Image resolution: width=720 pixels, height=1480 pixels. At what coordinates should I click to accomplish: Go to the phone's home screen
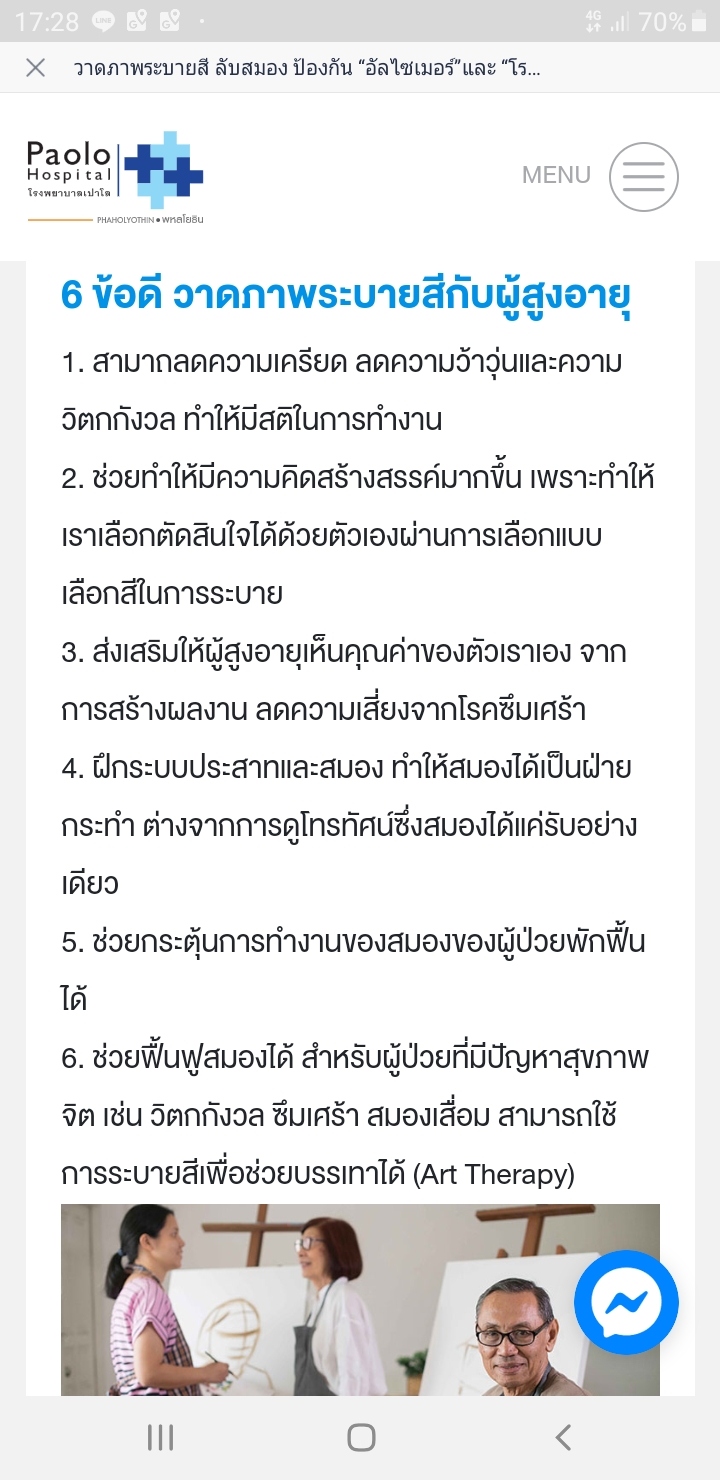[361, 1438]
